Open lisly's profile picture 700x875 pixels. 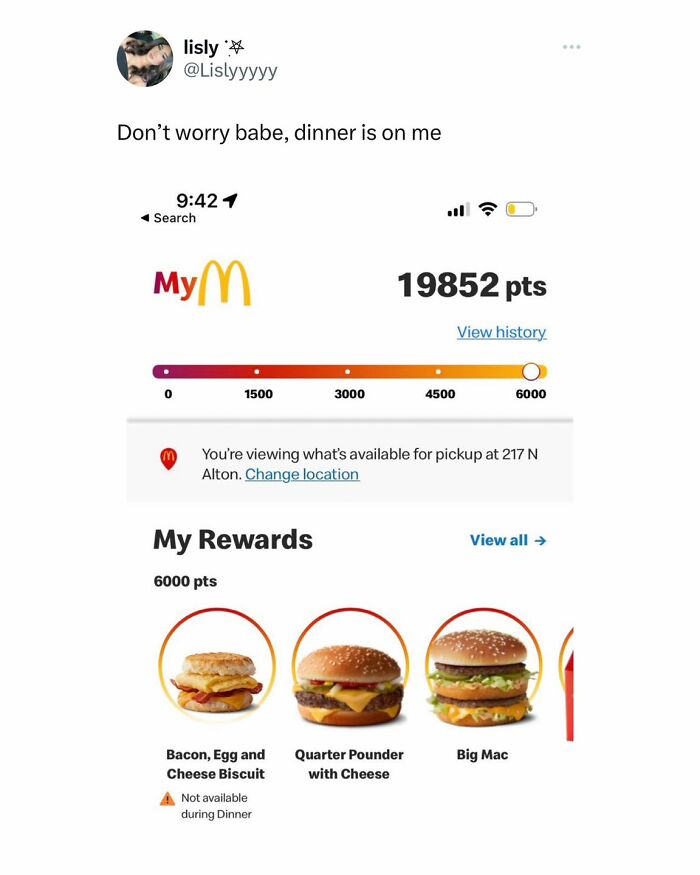point(145,58)
